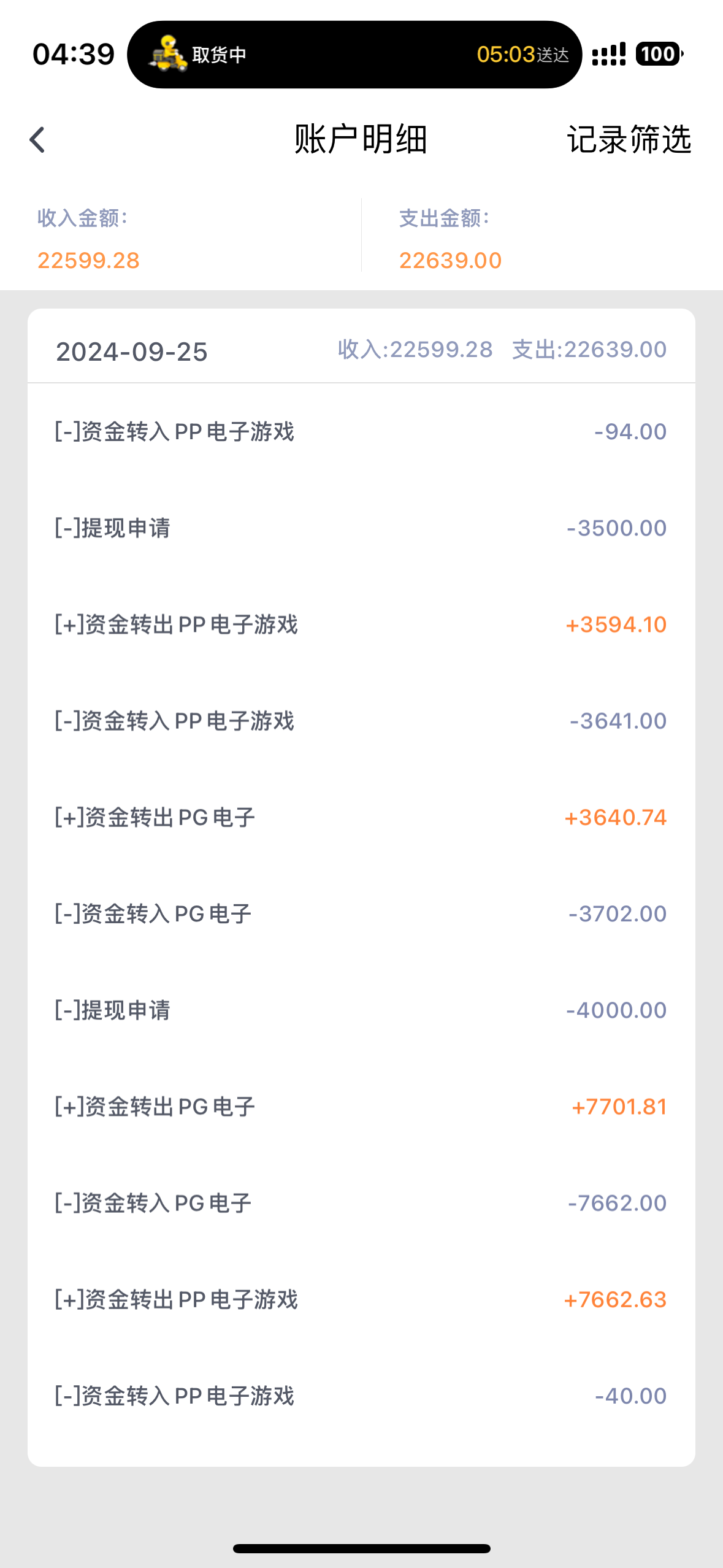Open the 取货中 delivery live activity pill
Image resolution: width=723 pixels, height=1568 pixels.
pyautogui.click(x=354, y=55)
